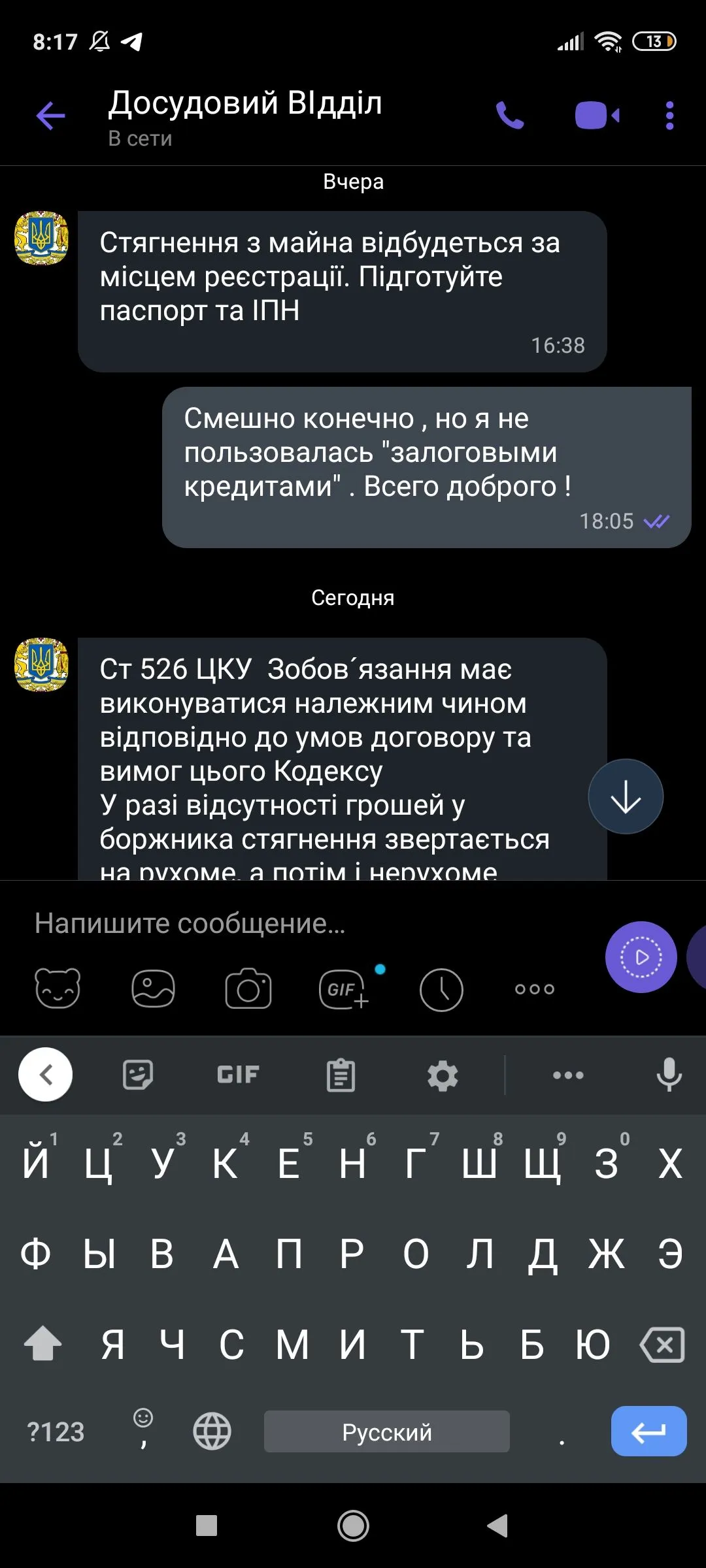The height and width of the screenshot is (1568, 706).
Task: Tap the backspace key
Action: tap(662, 1345)
